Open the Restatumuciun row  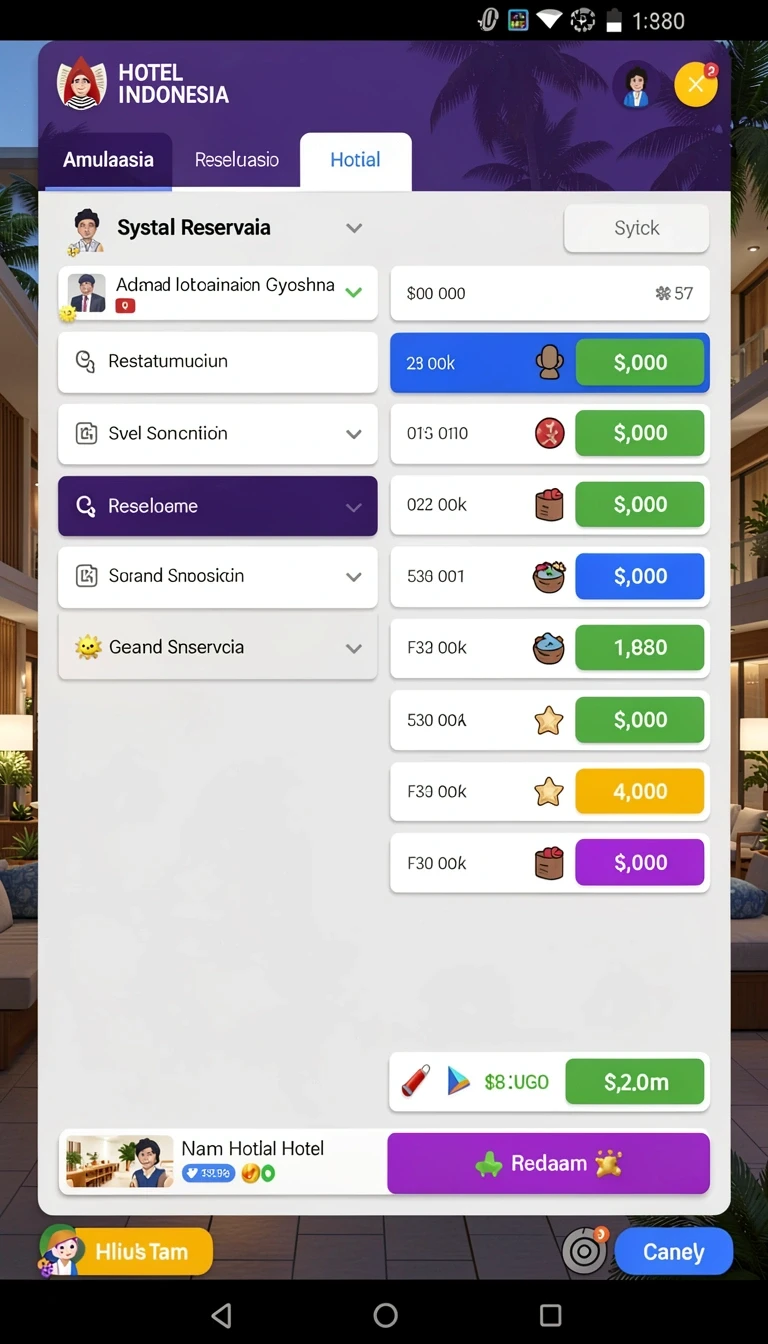[218, 362]
